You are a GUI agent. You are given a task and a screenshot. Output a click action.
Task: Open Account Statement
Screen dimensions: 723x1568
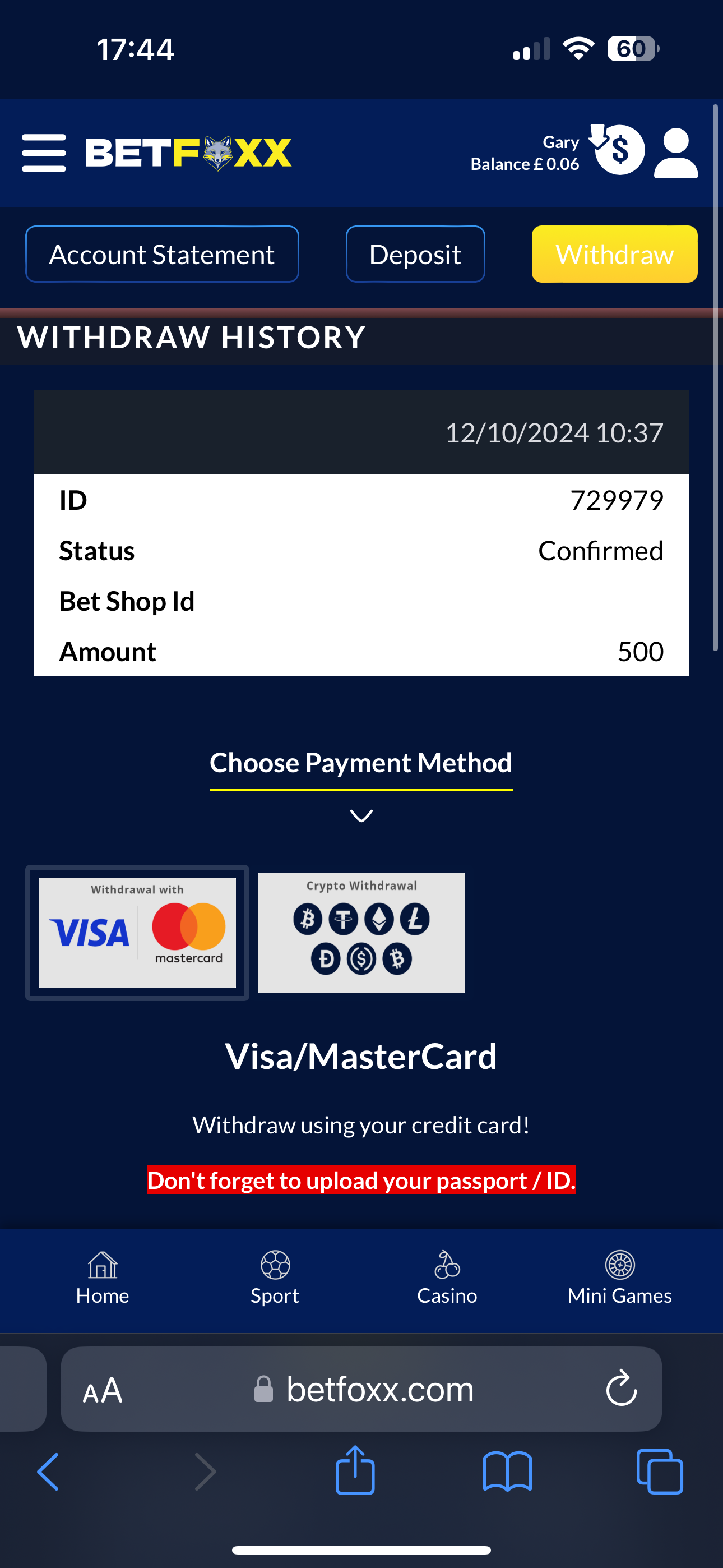162,255
